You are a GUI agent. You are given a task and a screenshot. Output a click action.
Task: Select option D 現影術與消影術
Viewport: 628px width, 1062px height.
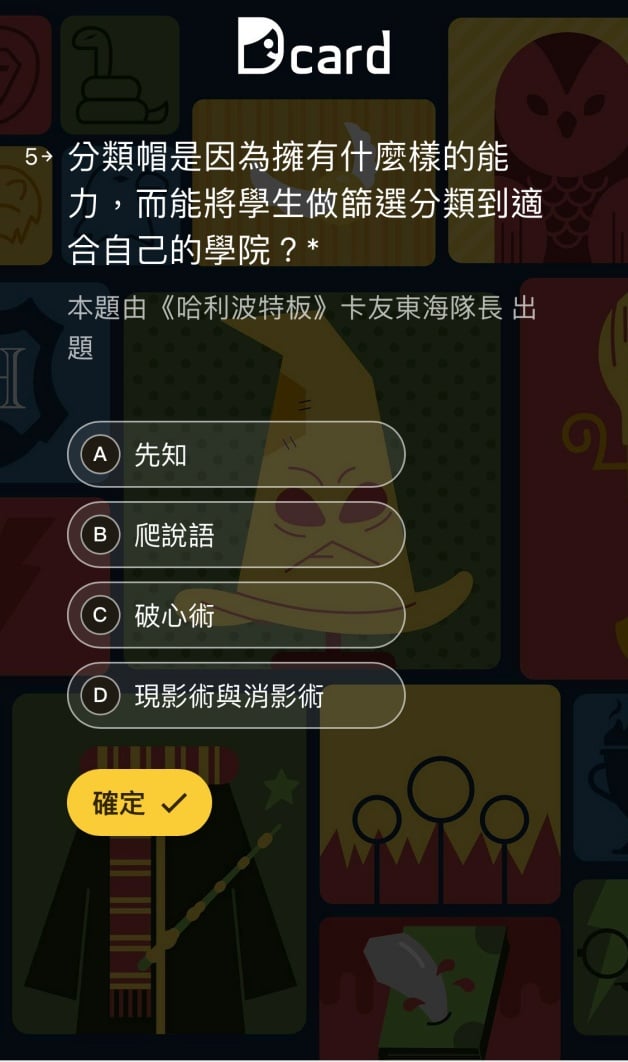pos(236,695)
